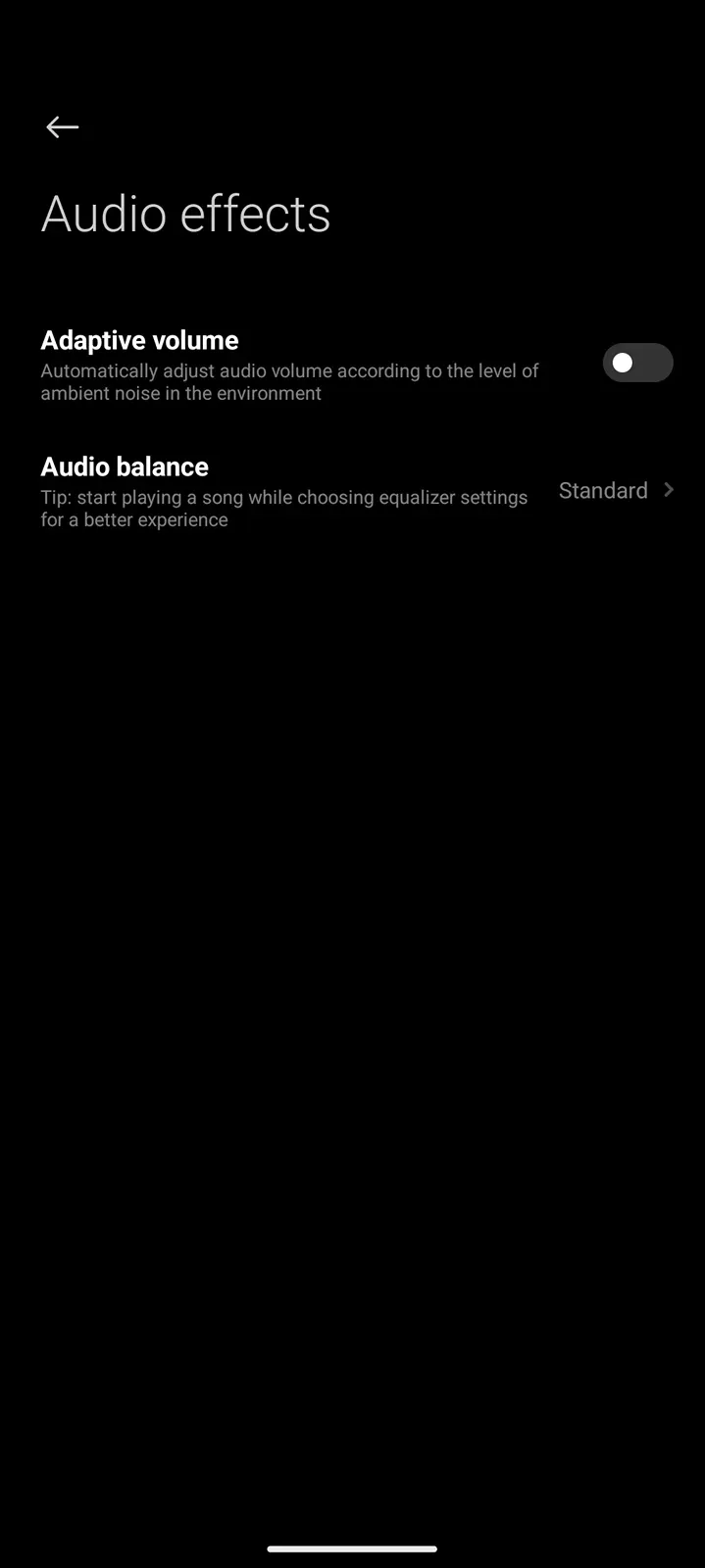This screenshot has height=1568, width=705.
Task: Go back using the top arrow
Action: click(62, 127)
